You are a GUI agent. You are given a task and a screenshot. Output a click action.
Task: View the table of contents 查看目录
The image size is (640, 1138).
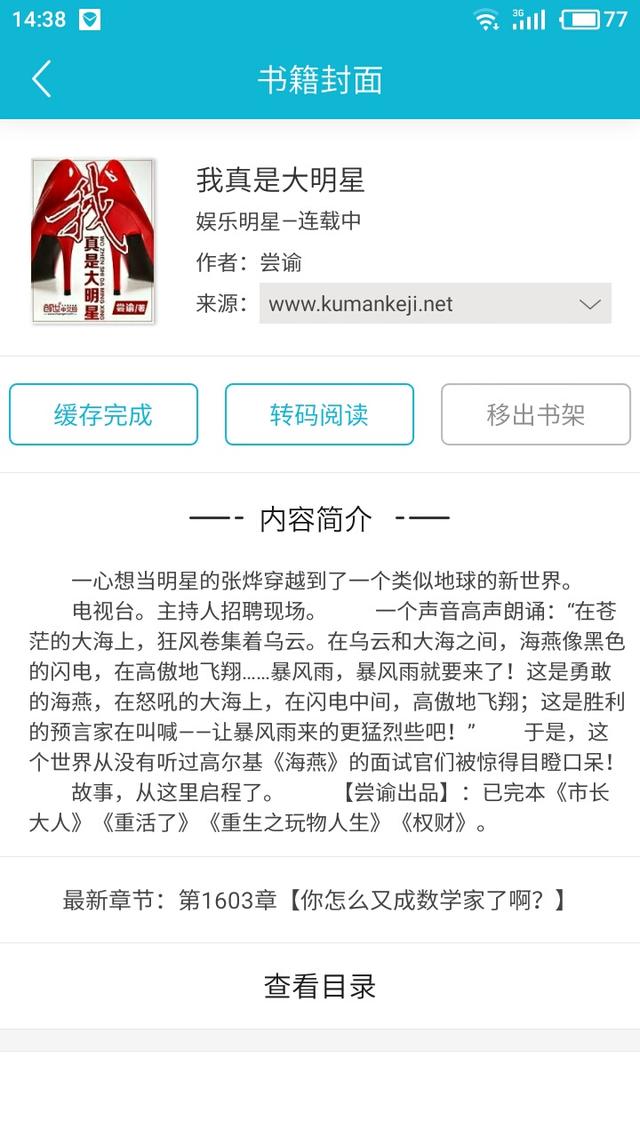(320, 986)
